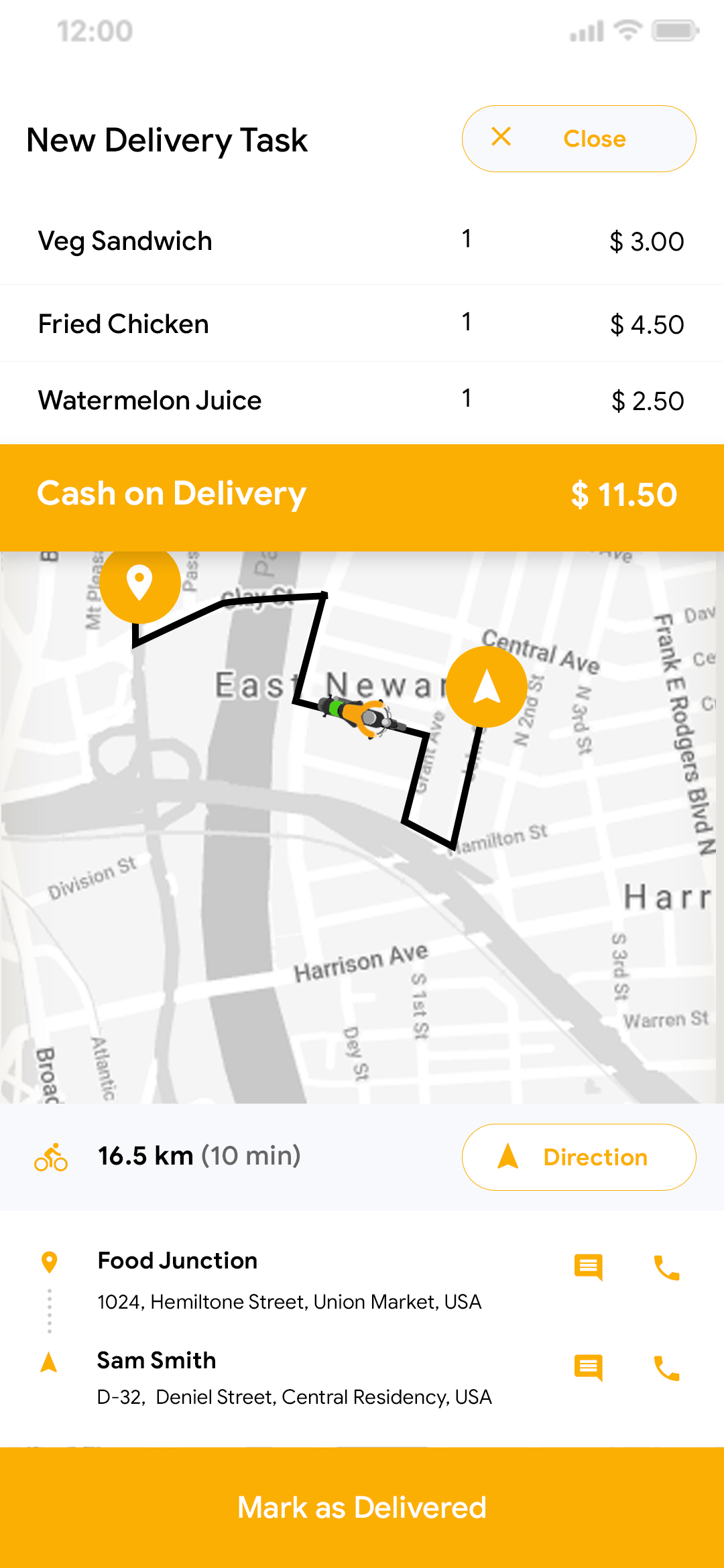Select the Watermelon Juice order row
724x1568 pixels.
point(362,400)
